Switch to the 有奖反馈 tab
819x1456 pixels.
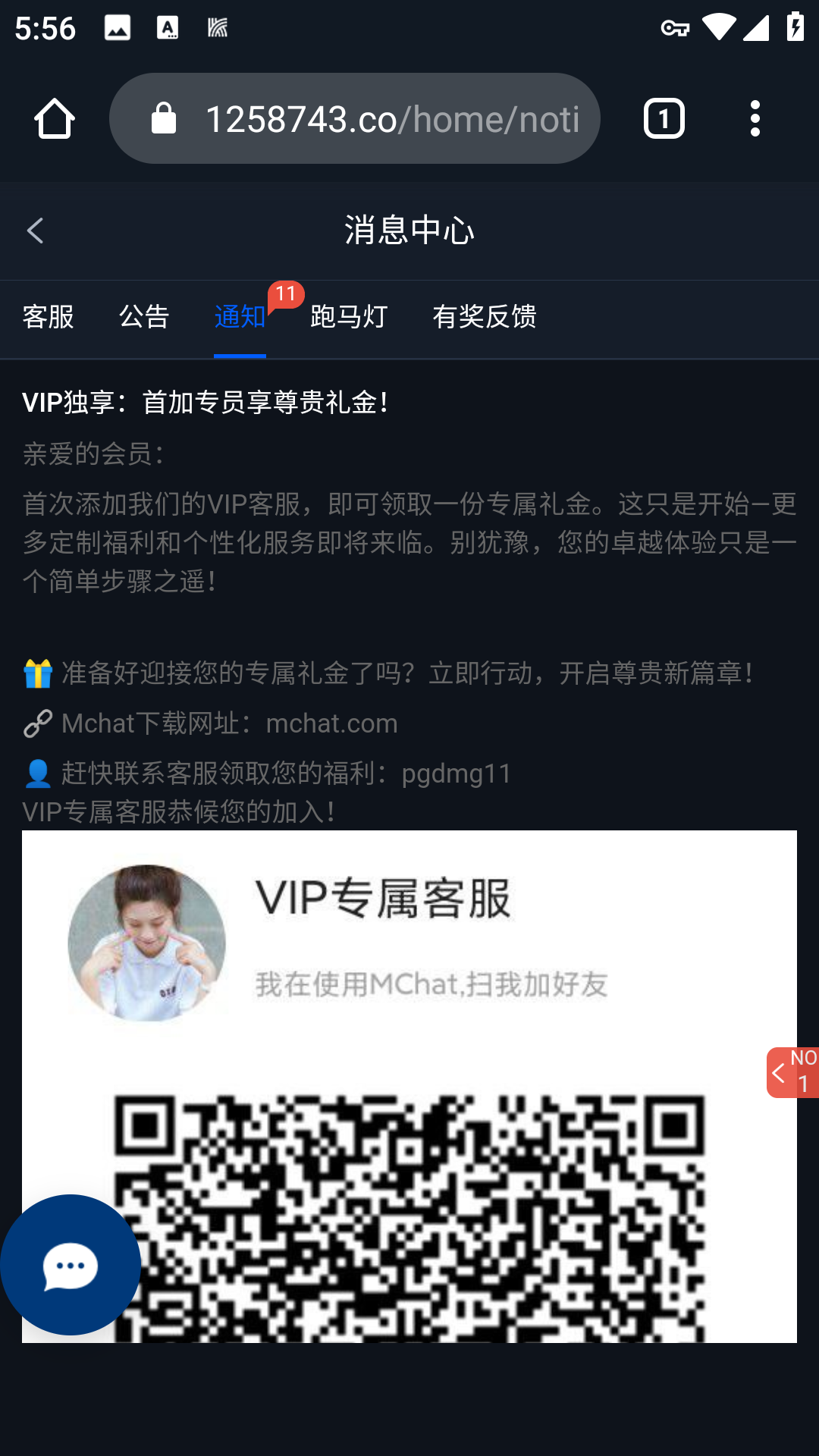485,316
